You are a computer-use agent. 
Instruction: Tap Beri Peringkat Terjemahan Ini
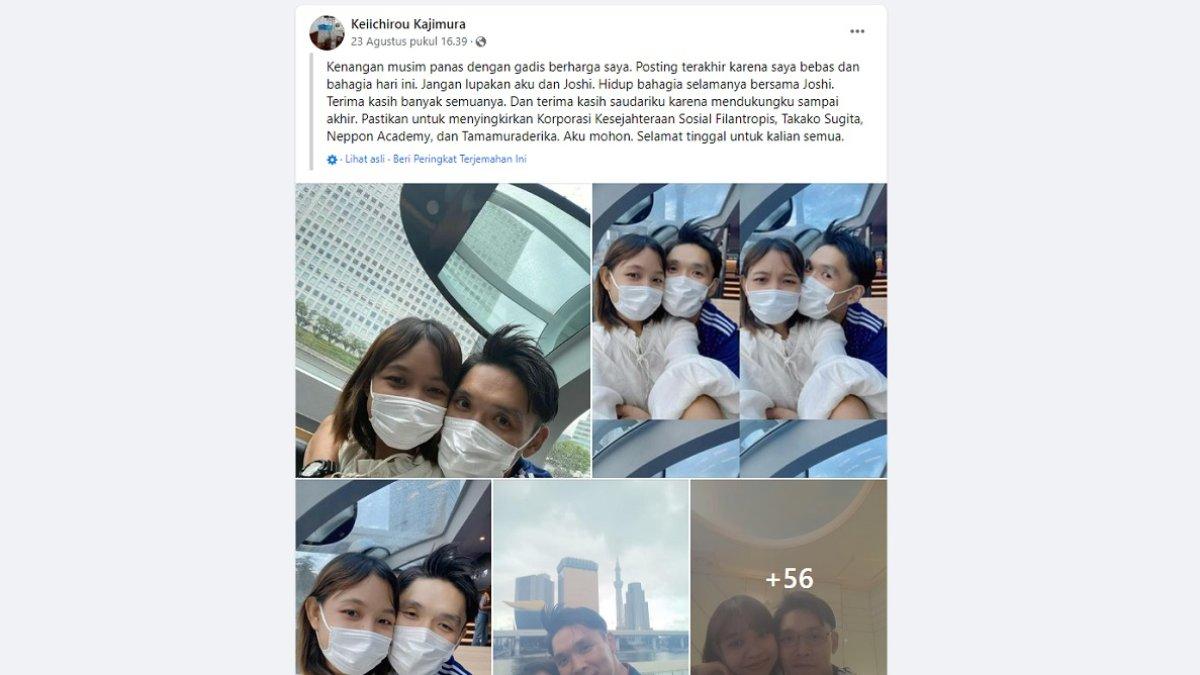pos(459,159)
